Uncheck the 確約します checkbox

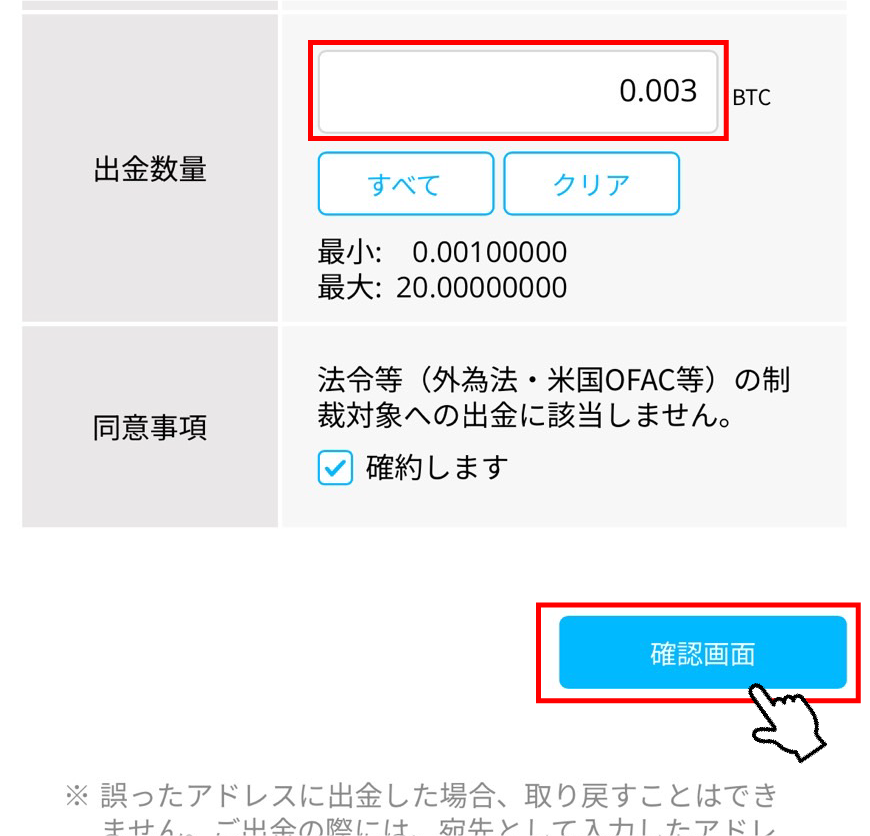click(x=335, y=468)
